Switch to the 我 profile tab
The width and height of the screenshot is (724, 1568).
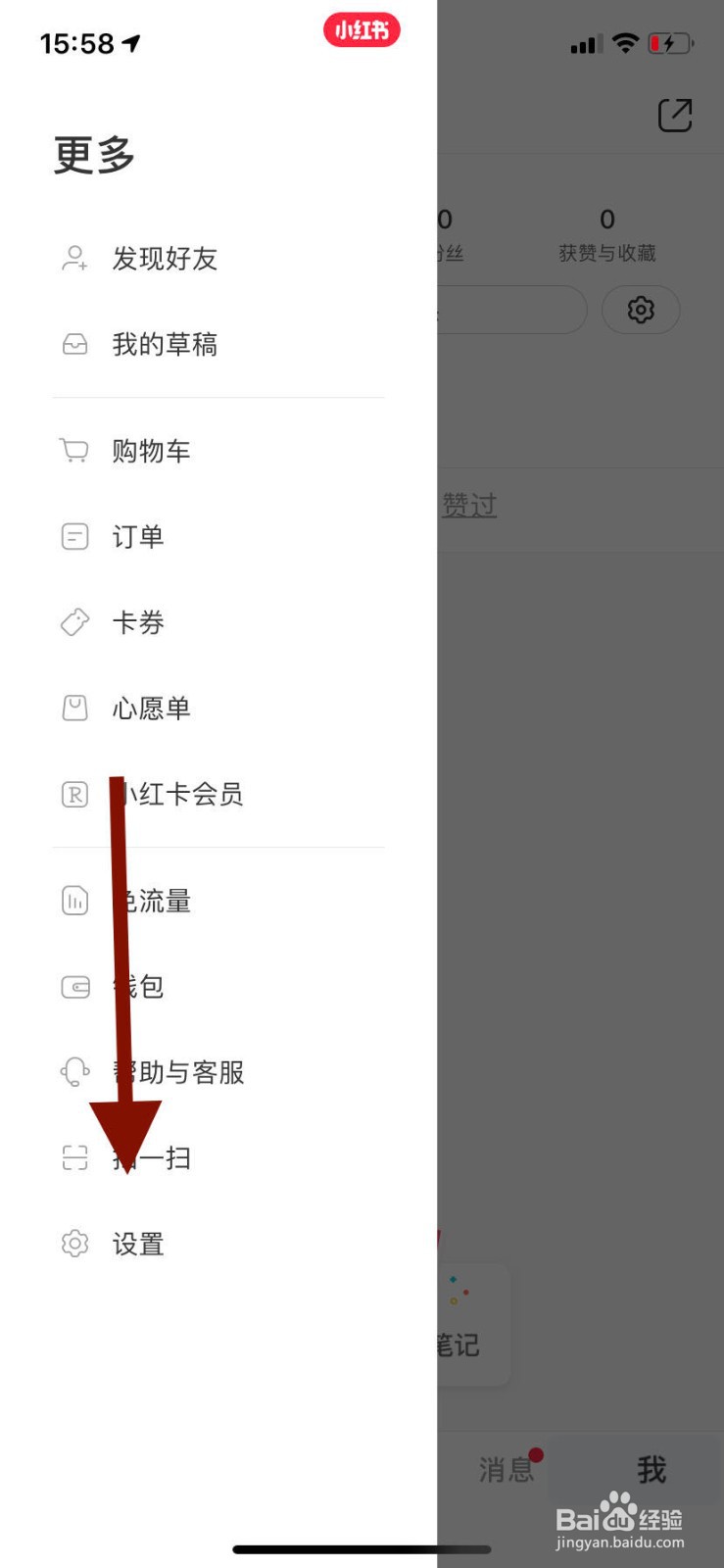click(650, 1469)
